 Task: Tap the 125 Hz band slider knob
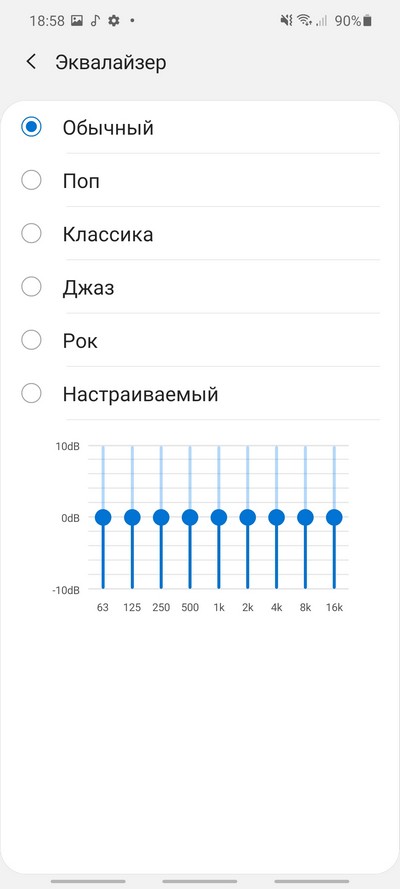click(132, 517)
